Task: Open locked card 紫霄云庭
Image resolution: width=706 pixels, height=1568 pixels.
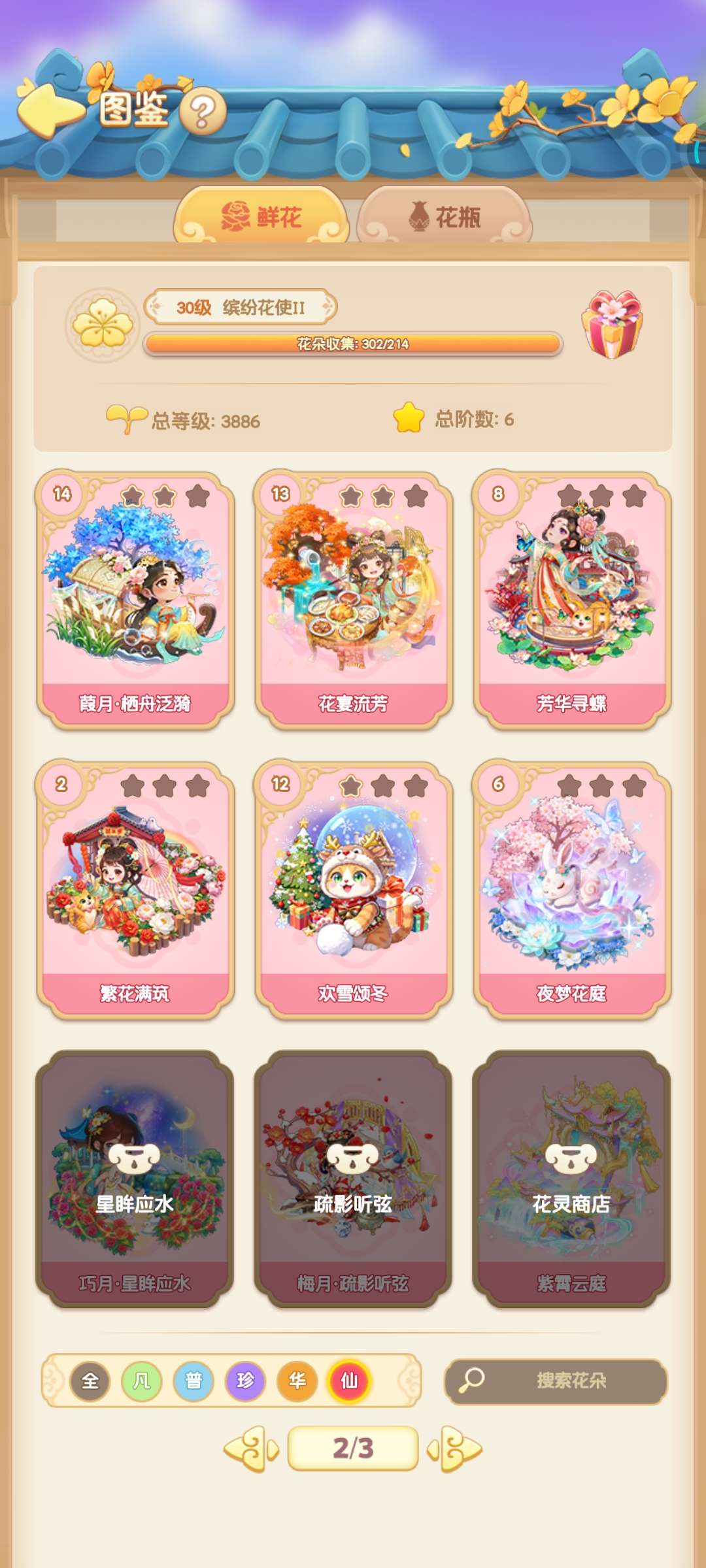Action: tap(571, 1178)
